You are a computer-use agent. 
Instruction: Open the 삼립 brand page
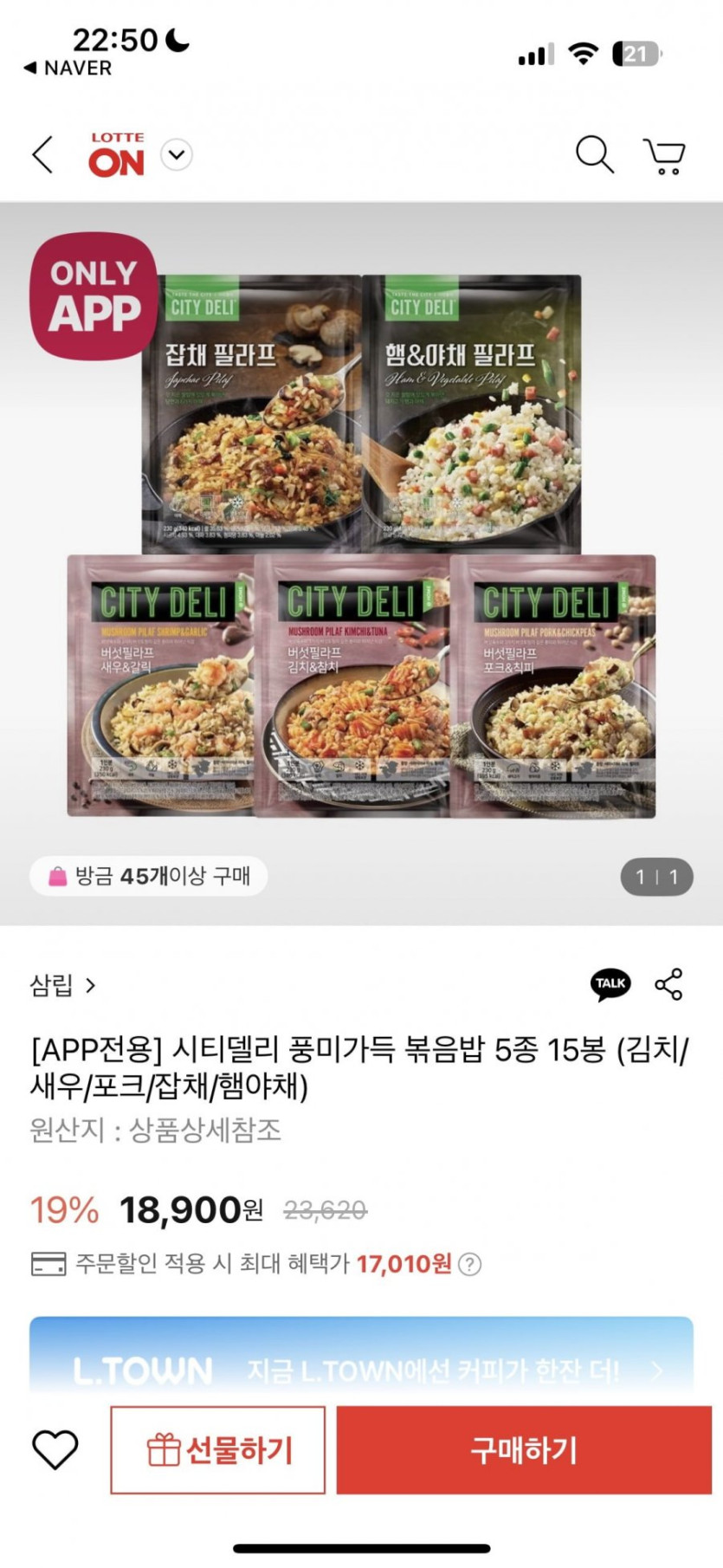62,985
